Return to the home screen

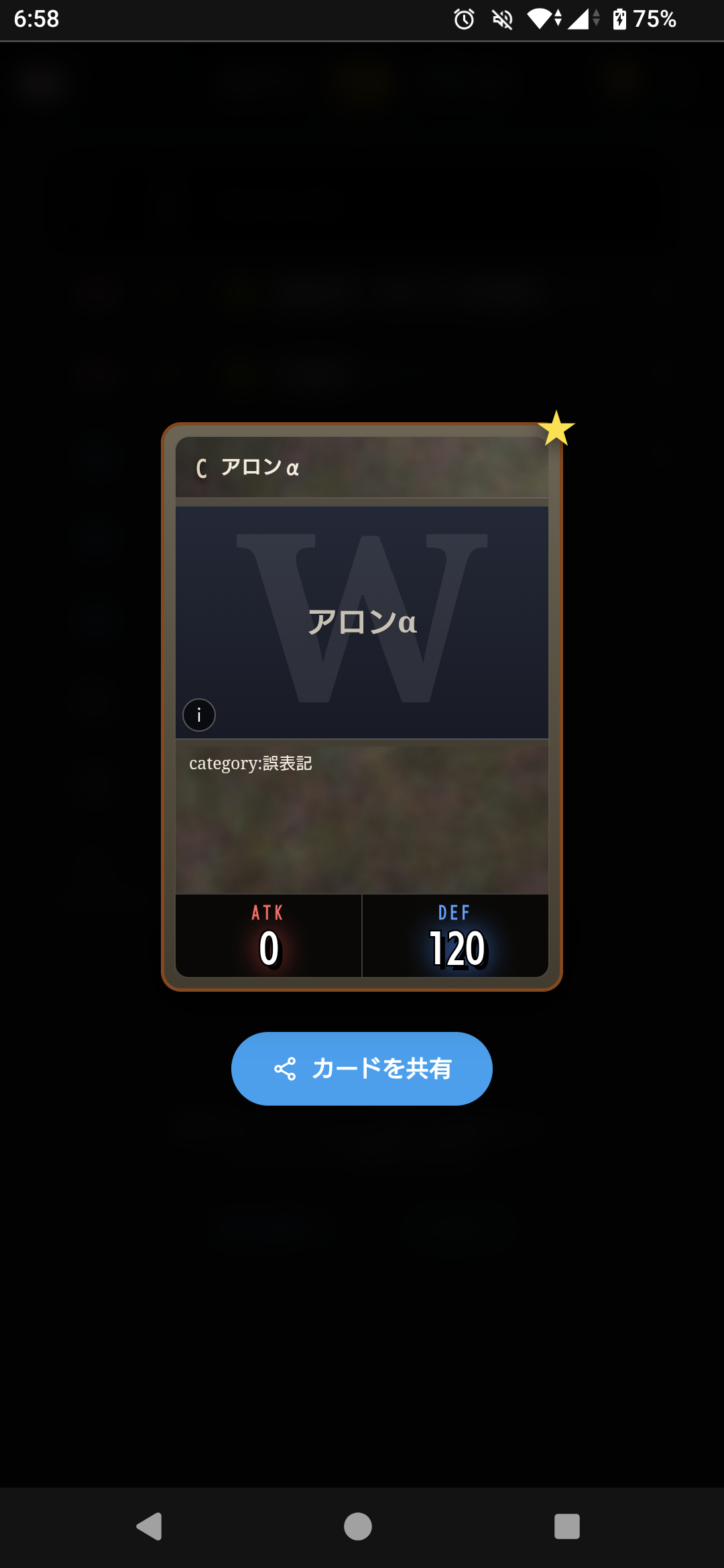coord(358,1526)
